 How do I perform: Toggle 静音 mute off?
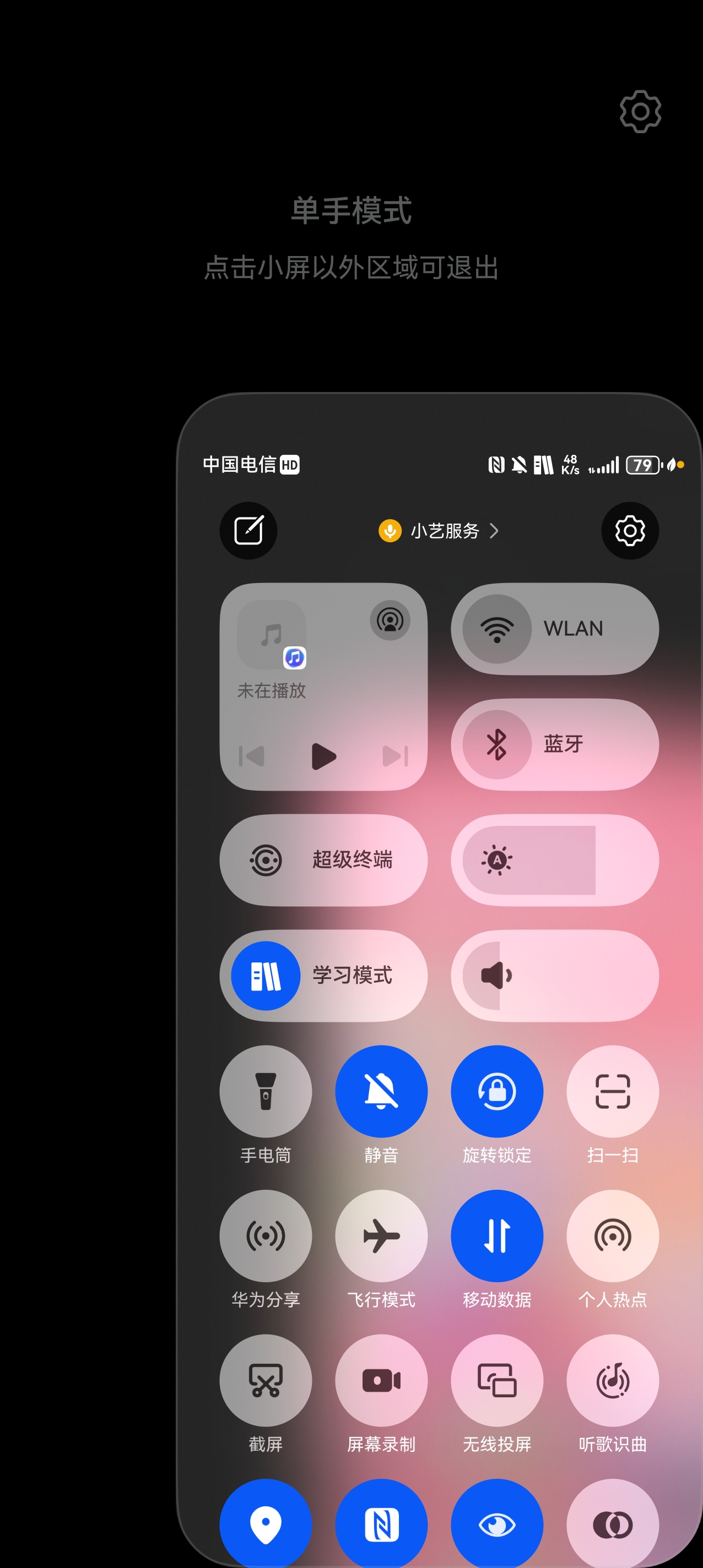tap(381, 1091)
